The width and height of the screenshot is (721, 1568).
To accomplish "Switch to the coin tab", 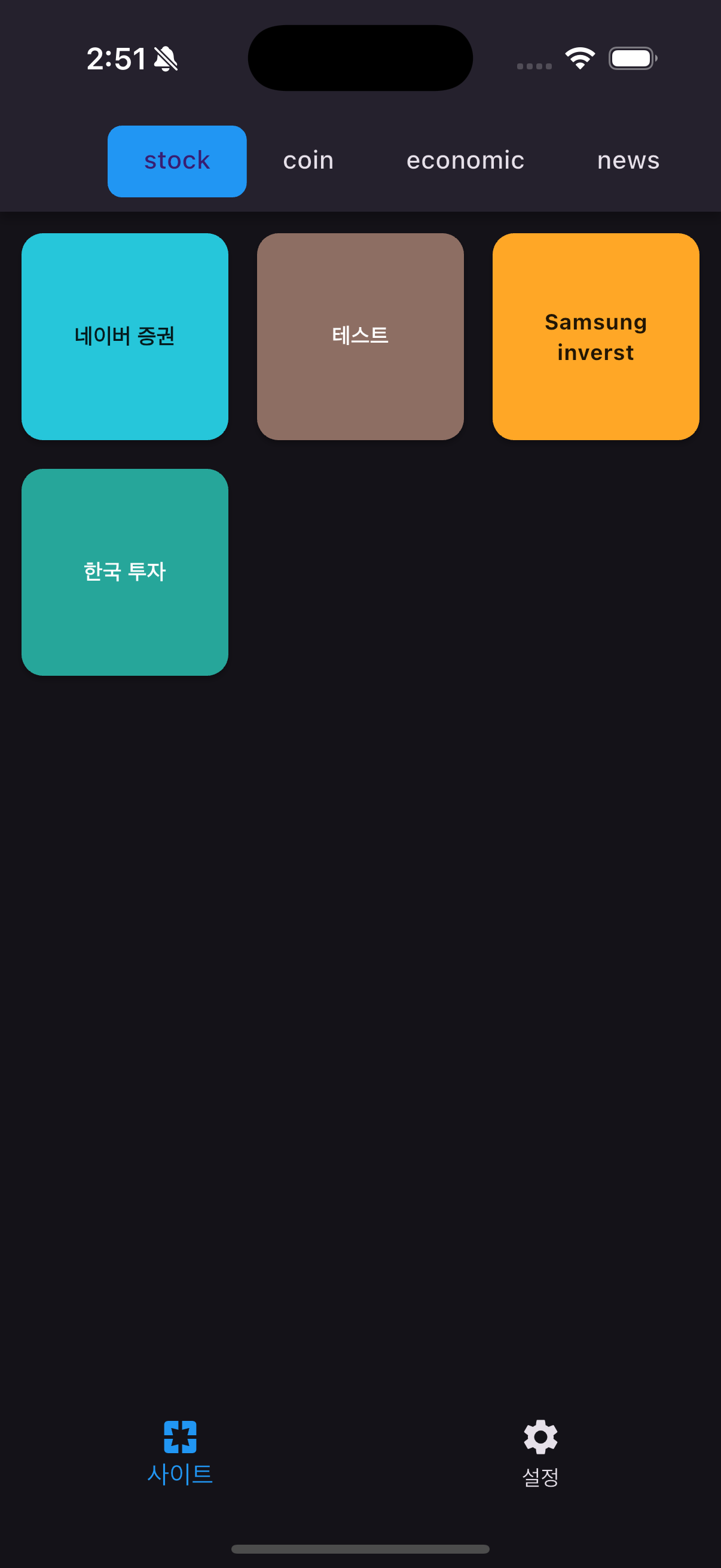I will (308, 161).
